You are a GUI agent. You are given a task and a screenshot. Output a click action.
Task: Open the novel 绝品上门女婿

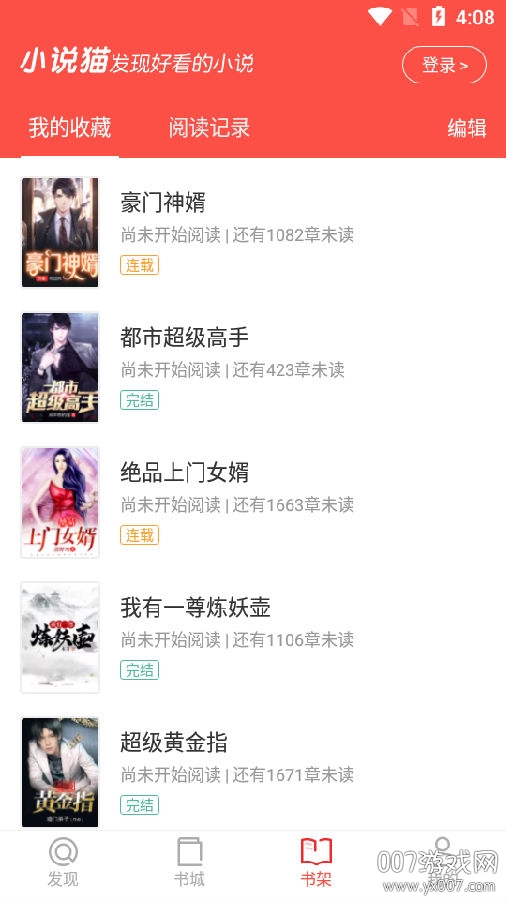(253, 502)
